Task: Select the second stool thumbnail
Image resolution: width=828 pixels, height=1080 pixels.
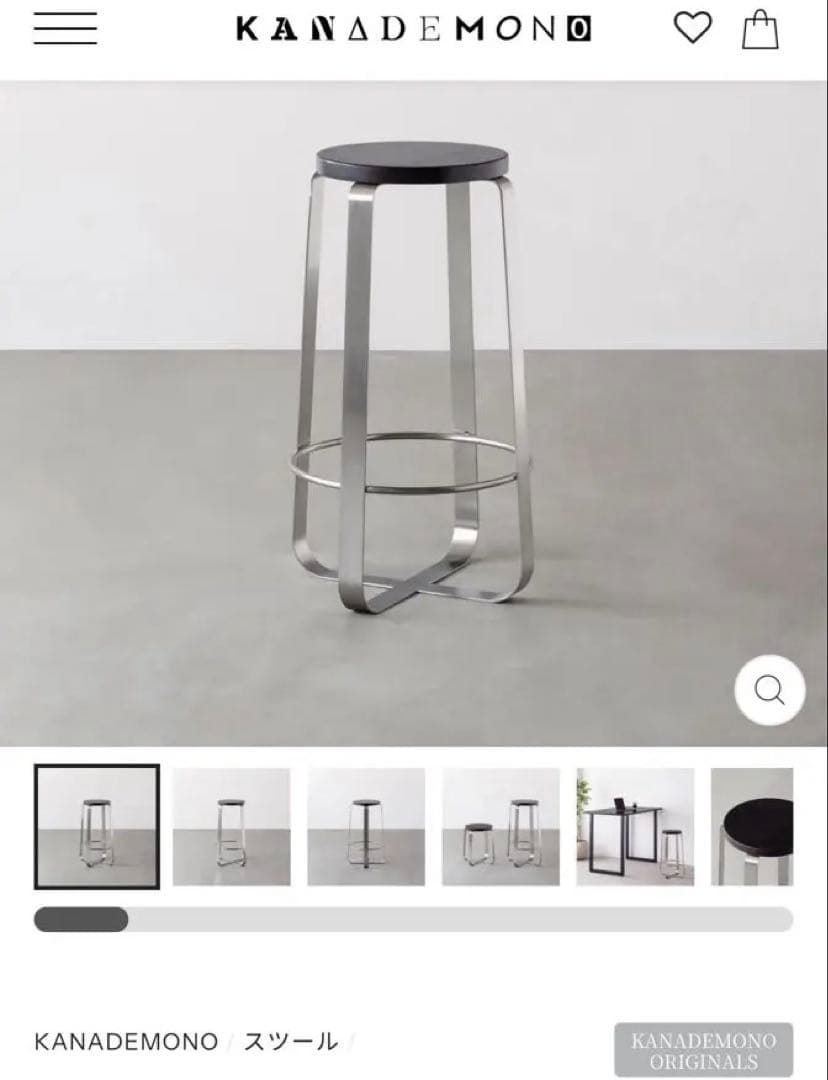Action: click(231, 826)
